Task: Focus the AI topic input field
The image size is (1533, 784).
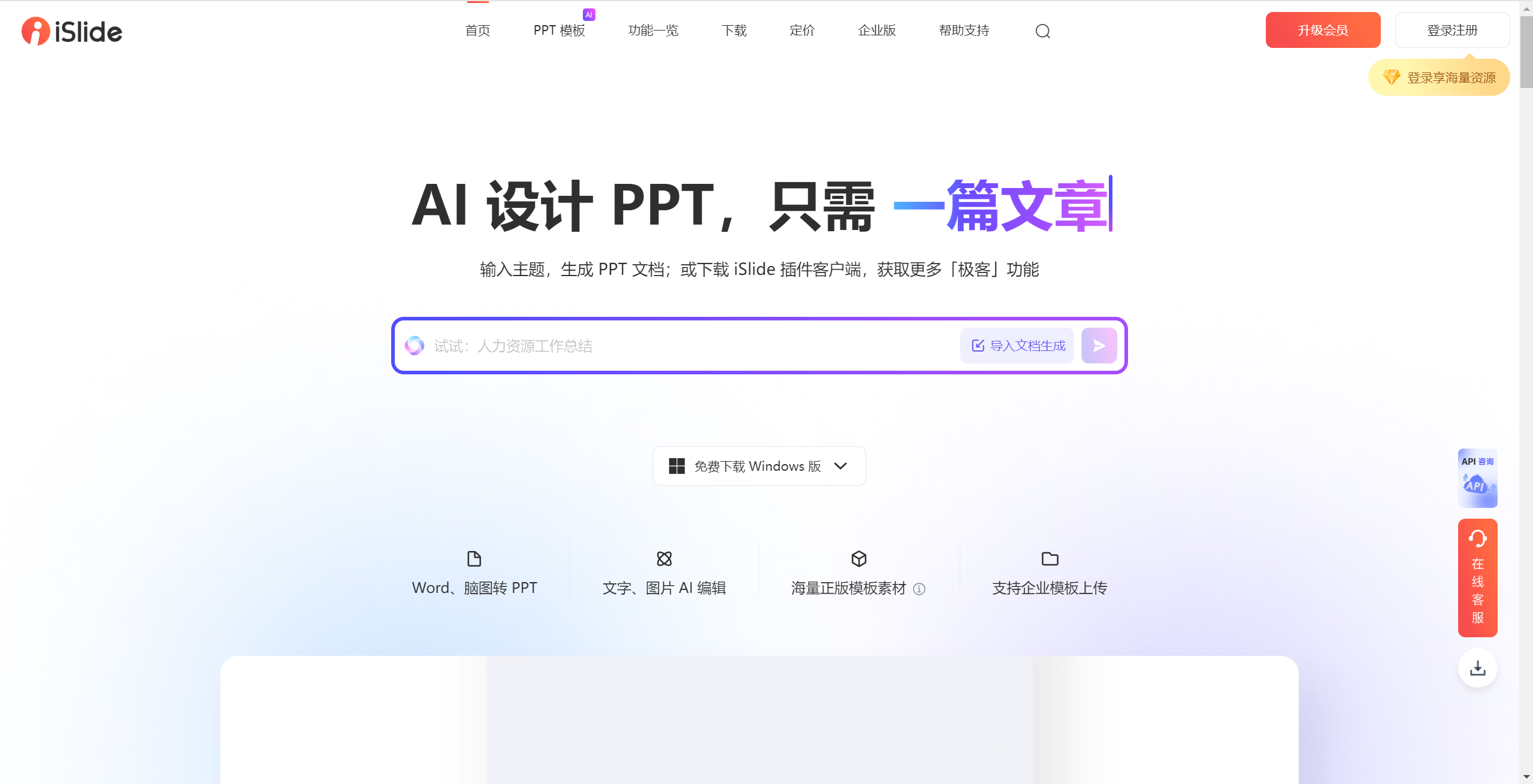Action: point(689,346)
